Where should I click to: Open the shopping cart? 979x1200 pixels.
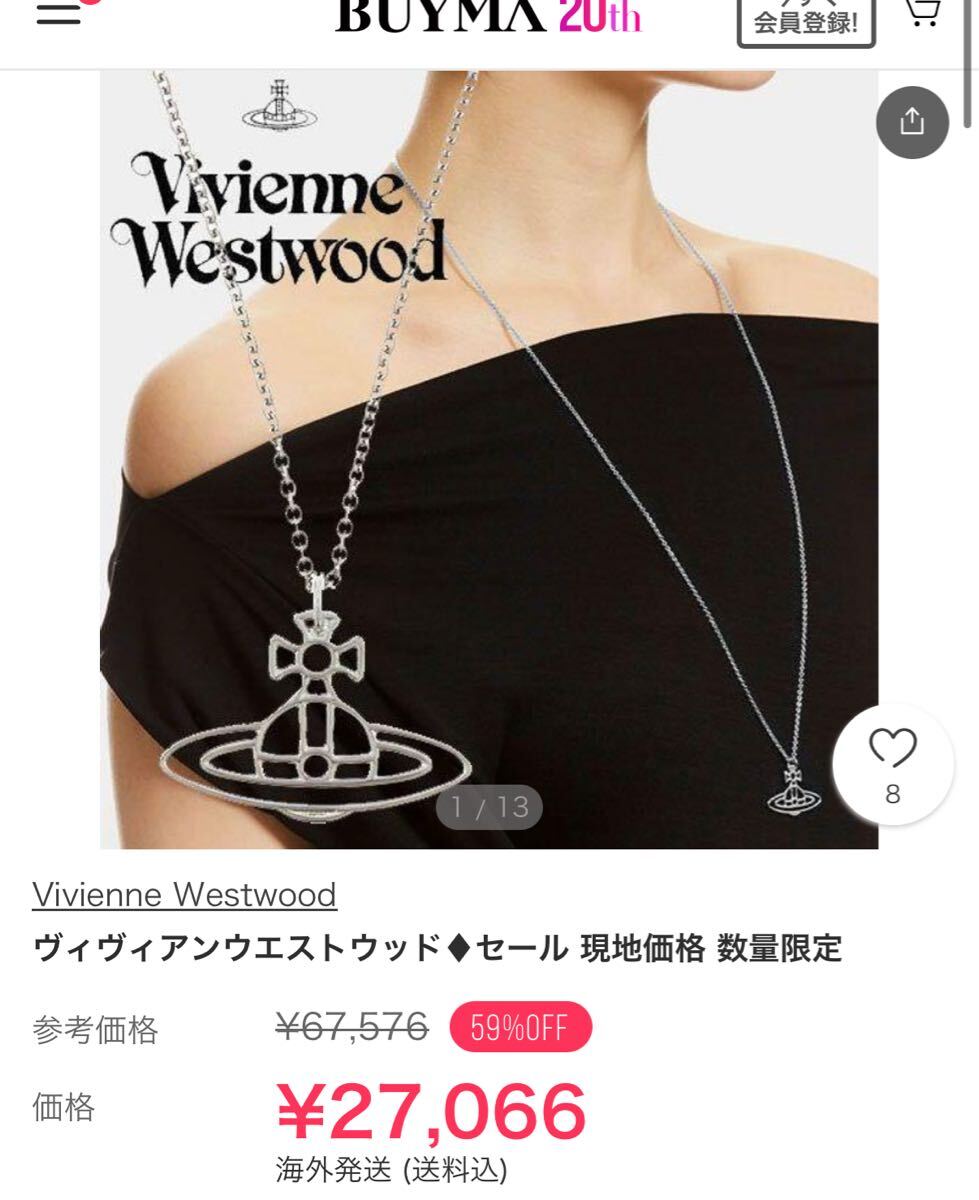(x=922, y=12)
